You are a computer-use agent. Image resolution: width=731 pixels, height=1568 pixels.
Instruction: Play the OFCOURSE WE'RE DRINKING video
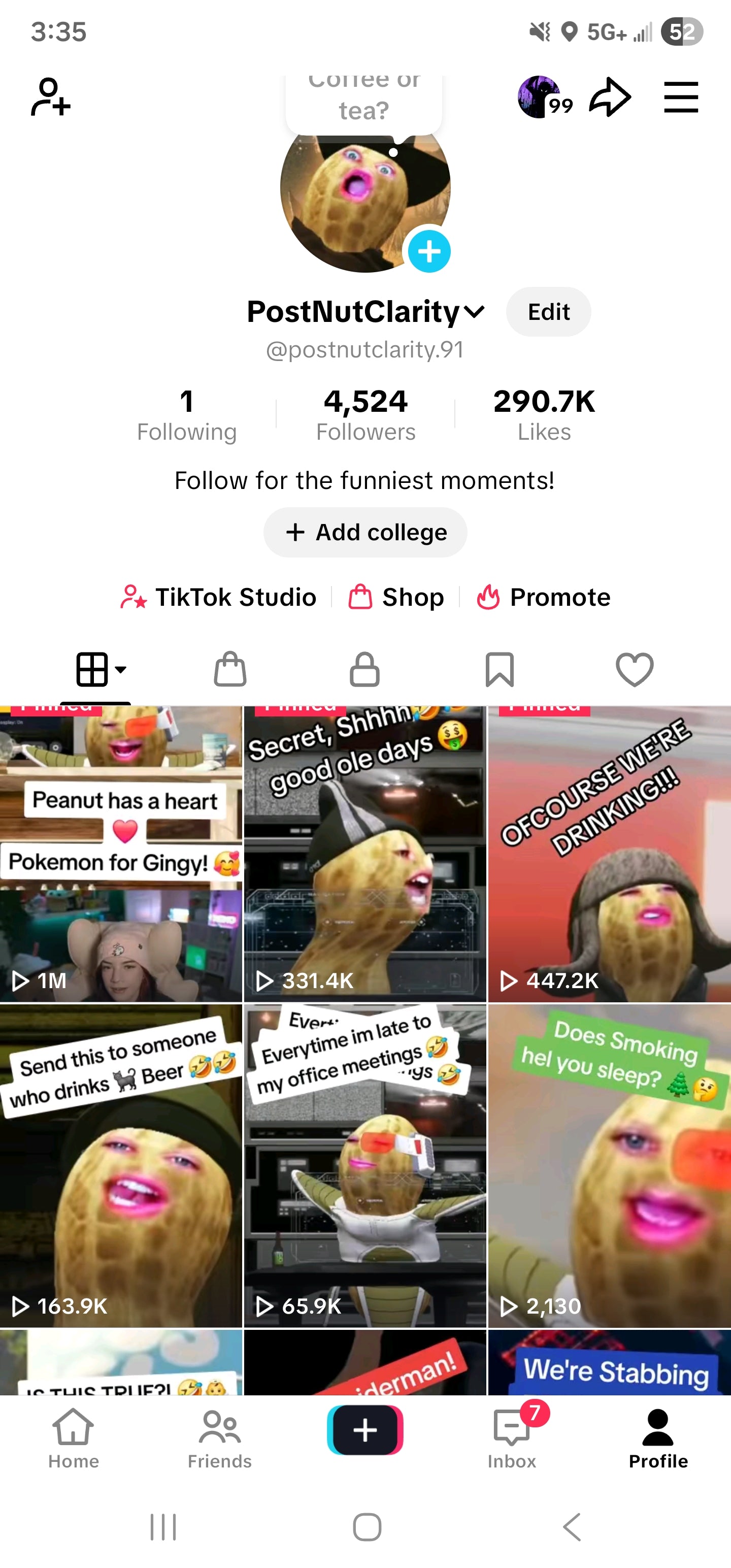(x=609, y=852)
